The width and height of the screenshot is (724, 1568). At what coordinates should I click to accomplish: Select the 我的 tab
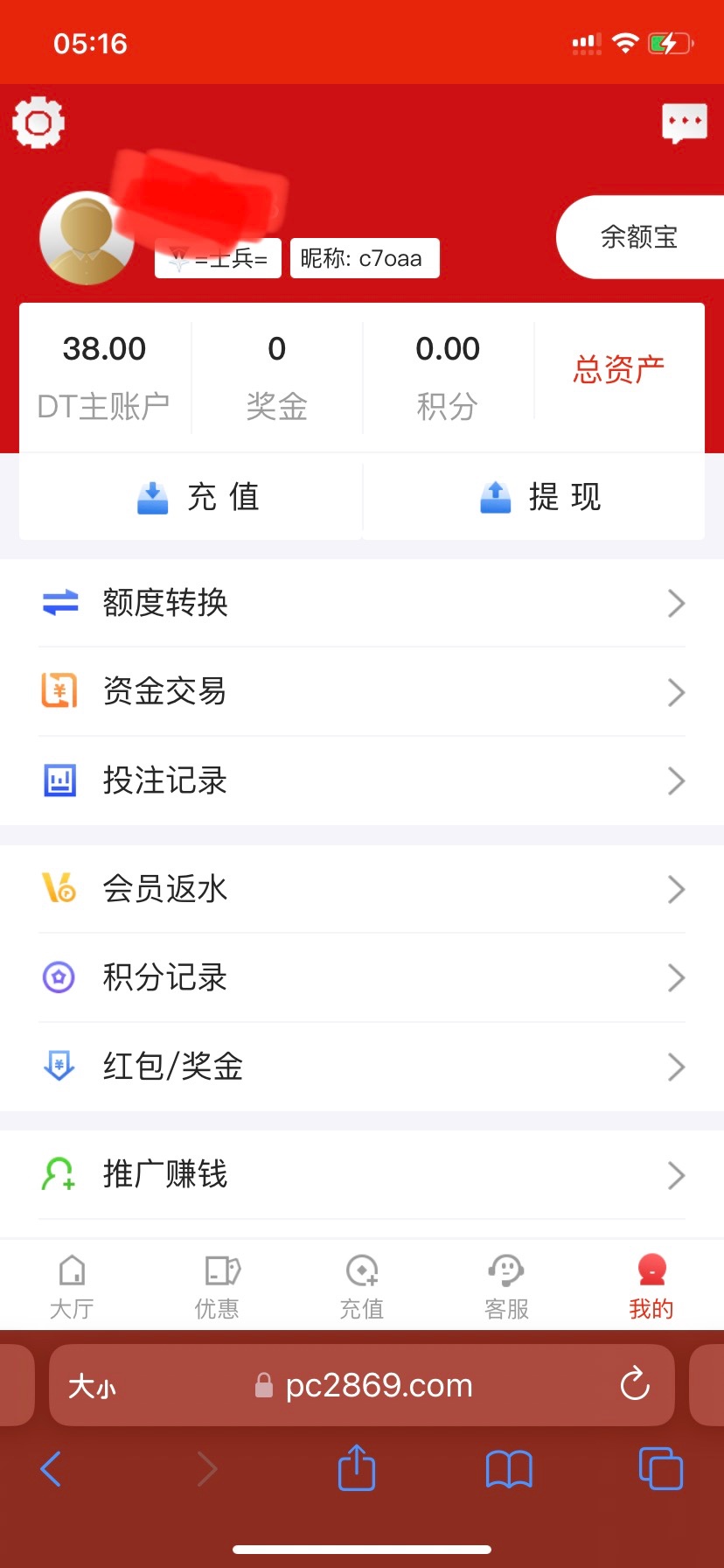pyautogui.click(x=651, y=1286)
